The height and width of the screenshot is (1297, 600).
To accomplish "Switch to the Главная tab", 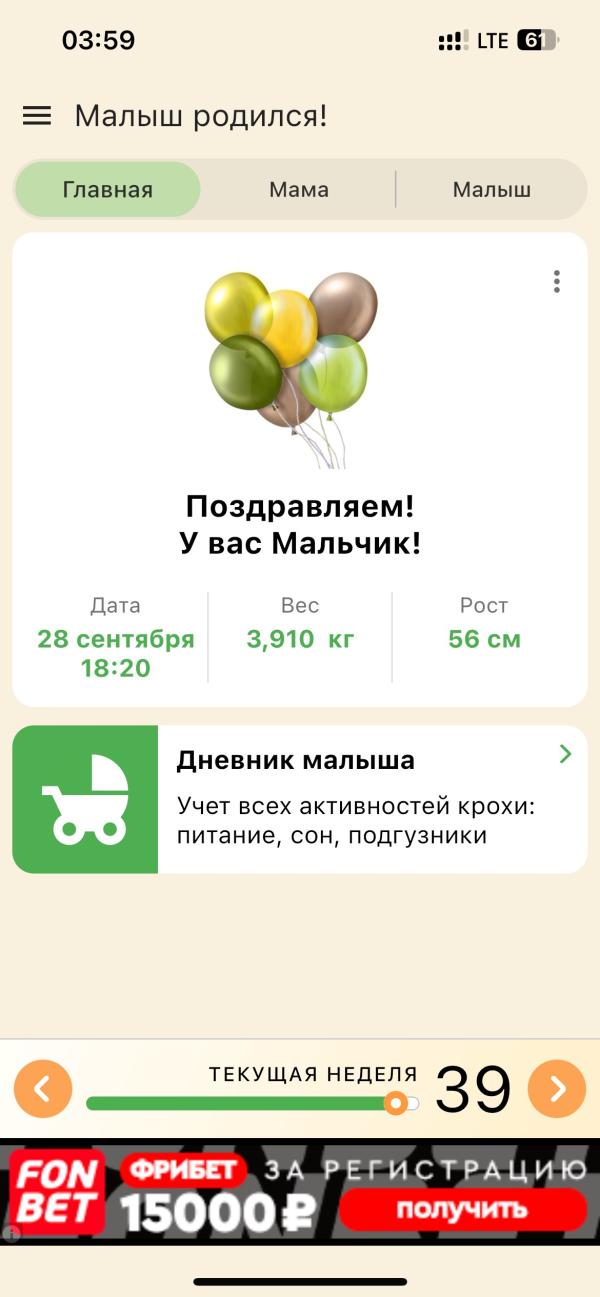I will [x=107, y=190].
